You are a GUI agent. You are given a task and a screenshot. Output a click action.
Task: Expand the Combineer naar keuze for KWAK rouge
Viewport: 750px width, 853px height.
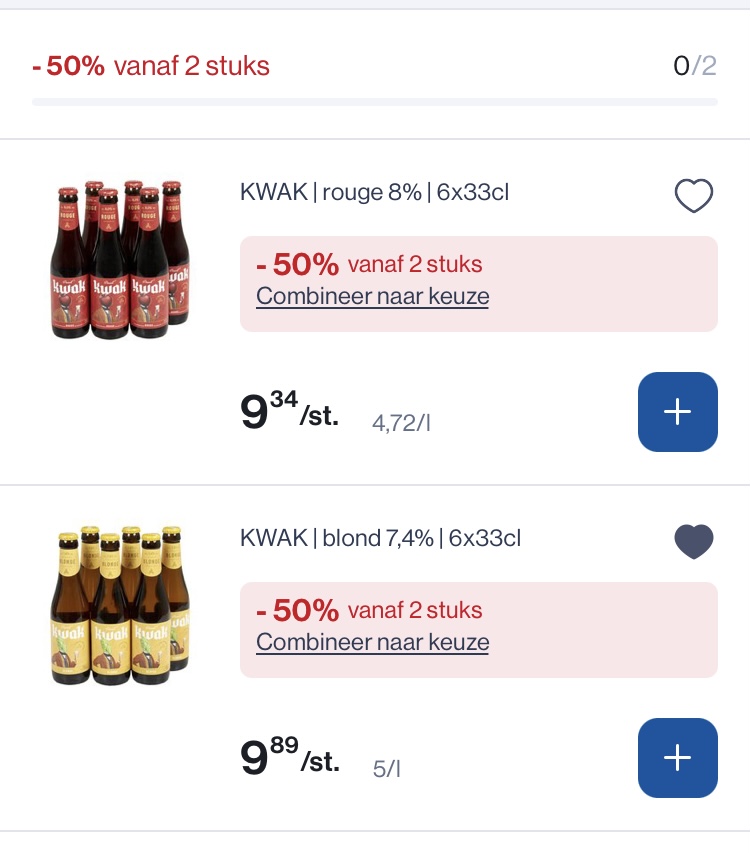[372, 296]
